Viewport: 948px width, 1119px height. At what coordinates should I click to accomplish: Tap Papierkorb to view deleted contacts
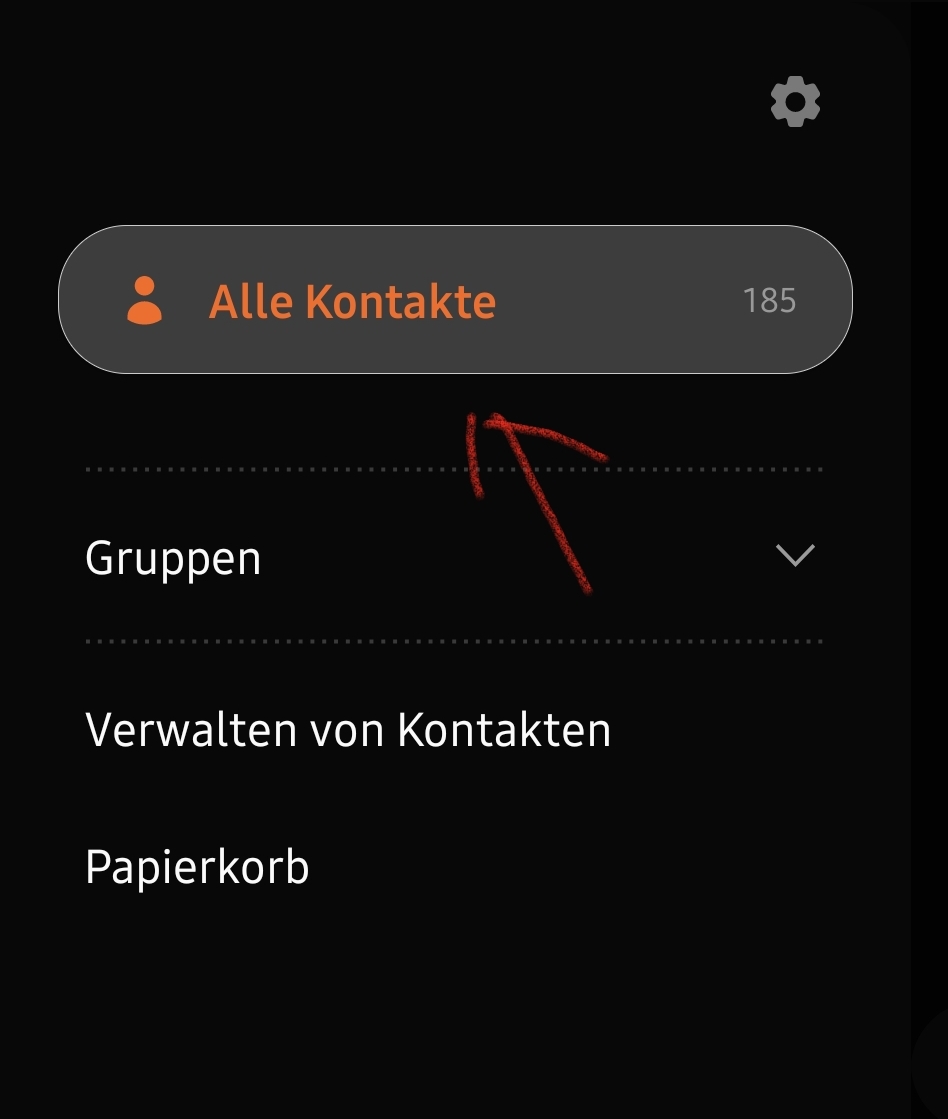[x=197, y=866]
